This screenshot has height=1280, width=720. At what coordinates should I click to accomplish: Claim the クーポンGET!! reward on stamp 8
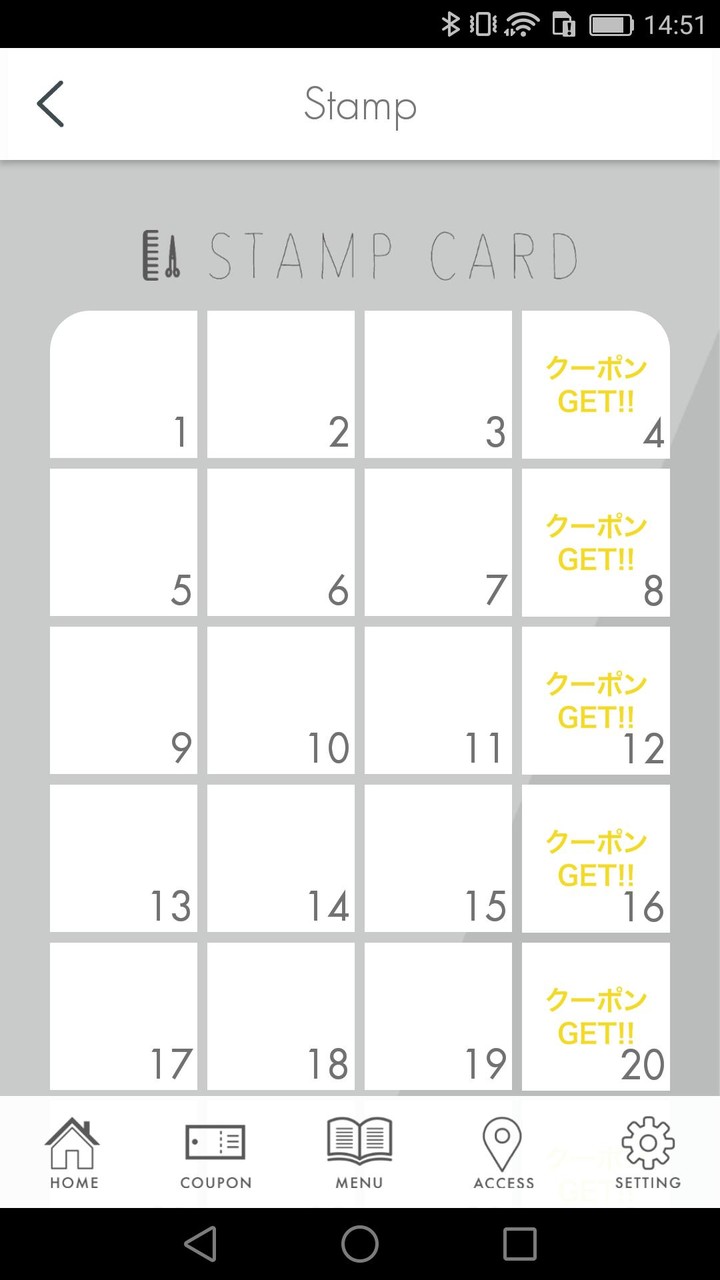[x=595, y=541]
